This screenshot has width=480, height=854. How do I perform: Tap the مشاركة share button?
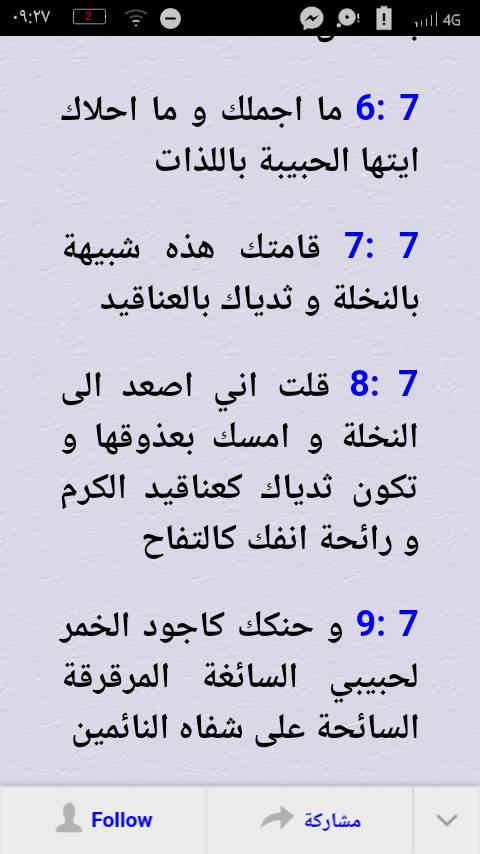tap(309, 820)
